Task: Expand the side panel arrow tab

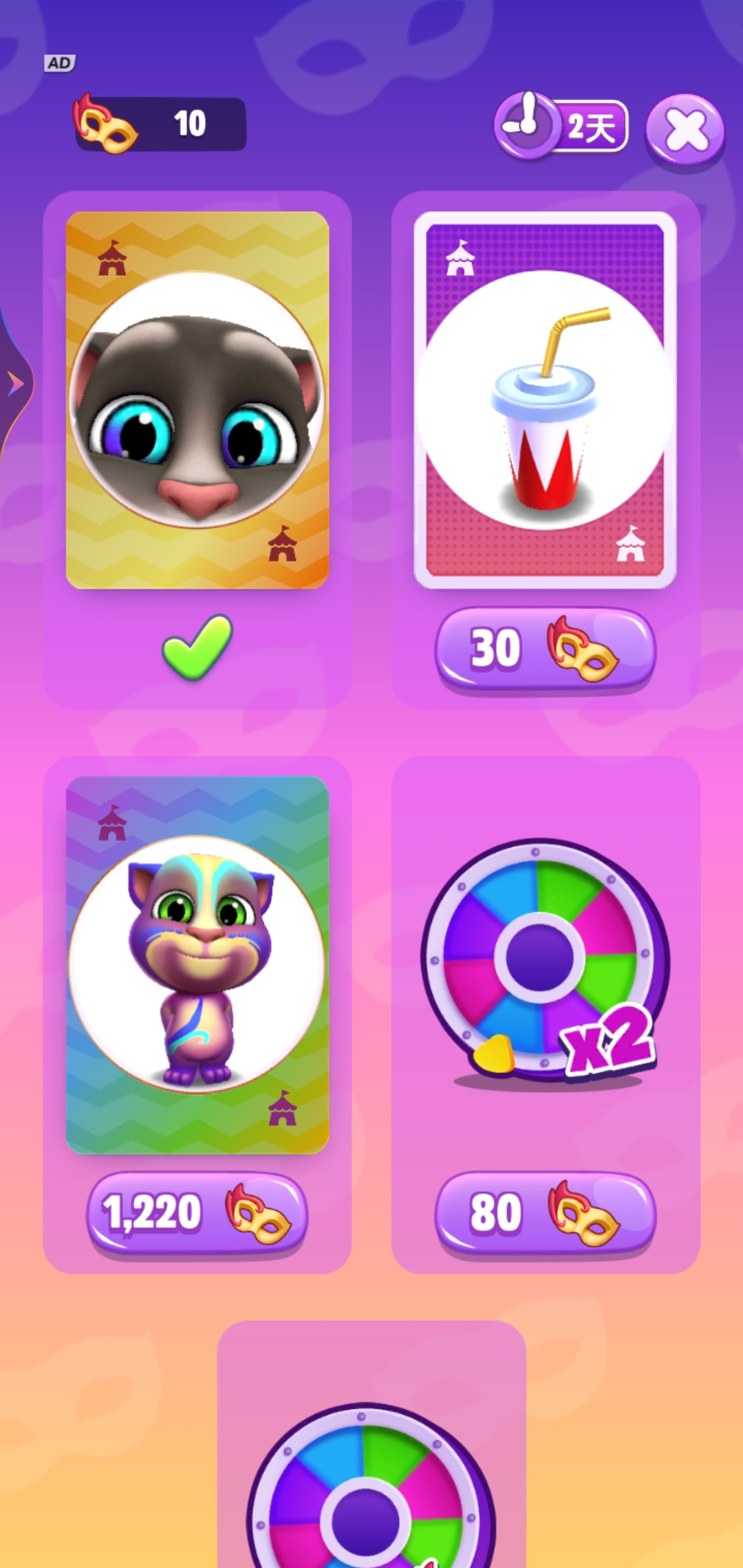Action: [14, 384]
